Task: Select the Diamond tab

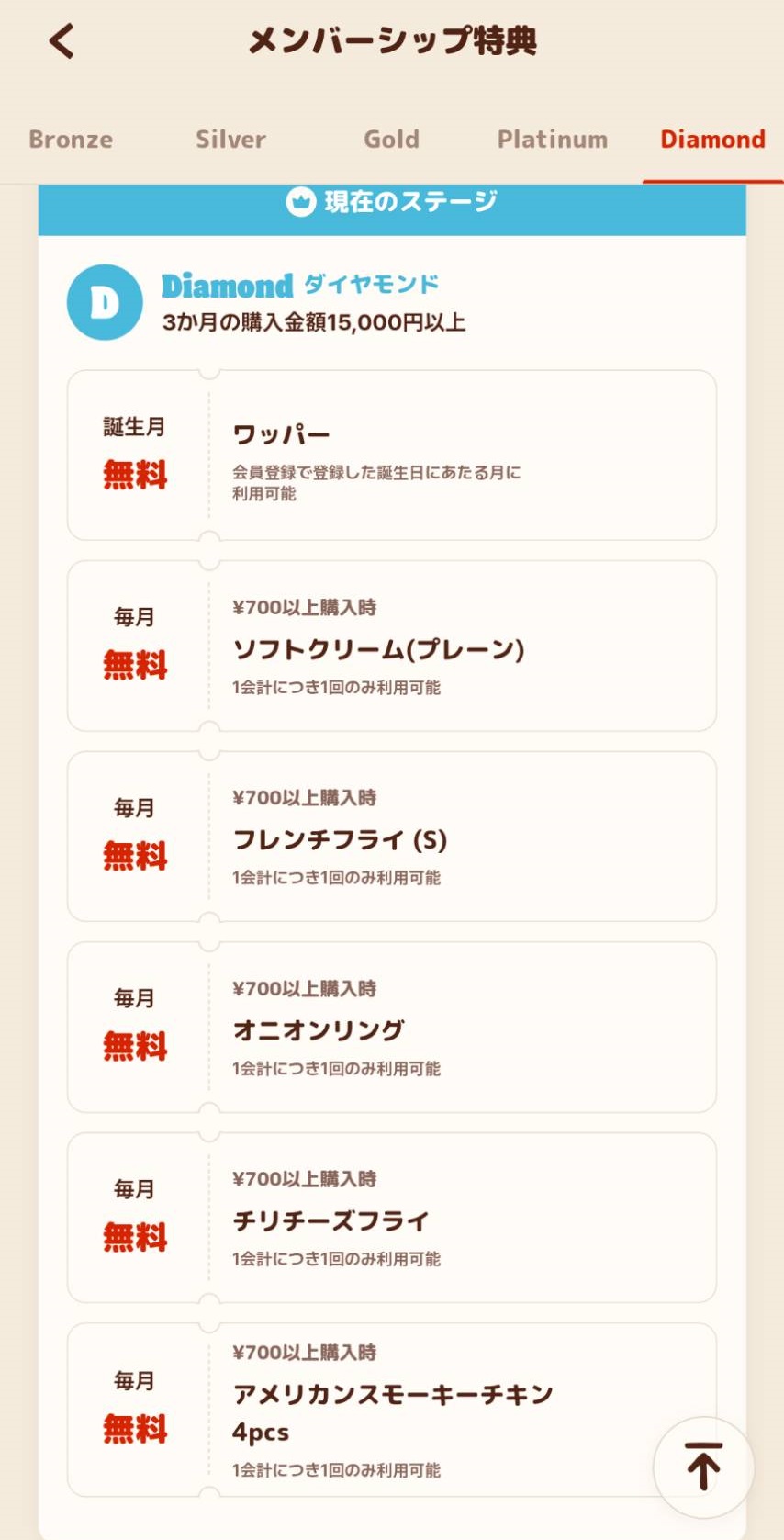Action: [712, 140]
